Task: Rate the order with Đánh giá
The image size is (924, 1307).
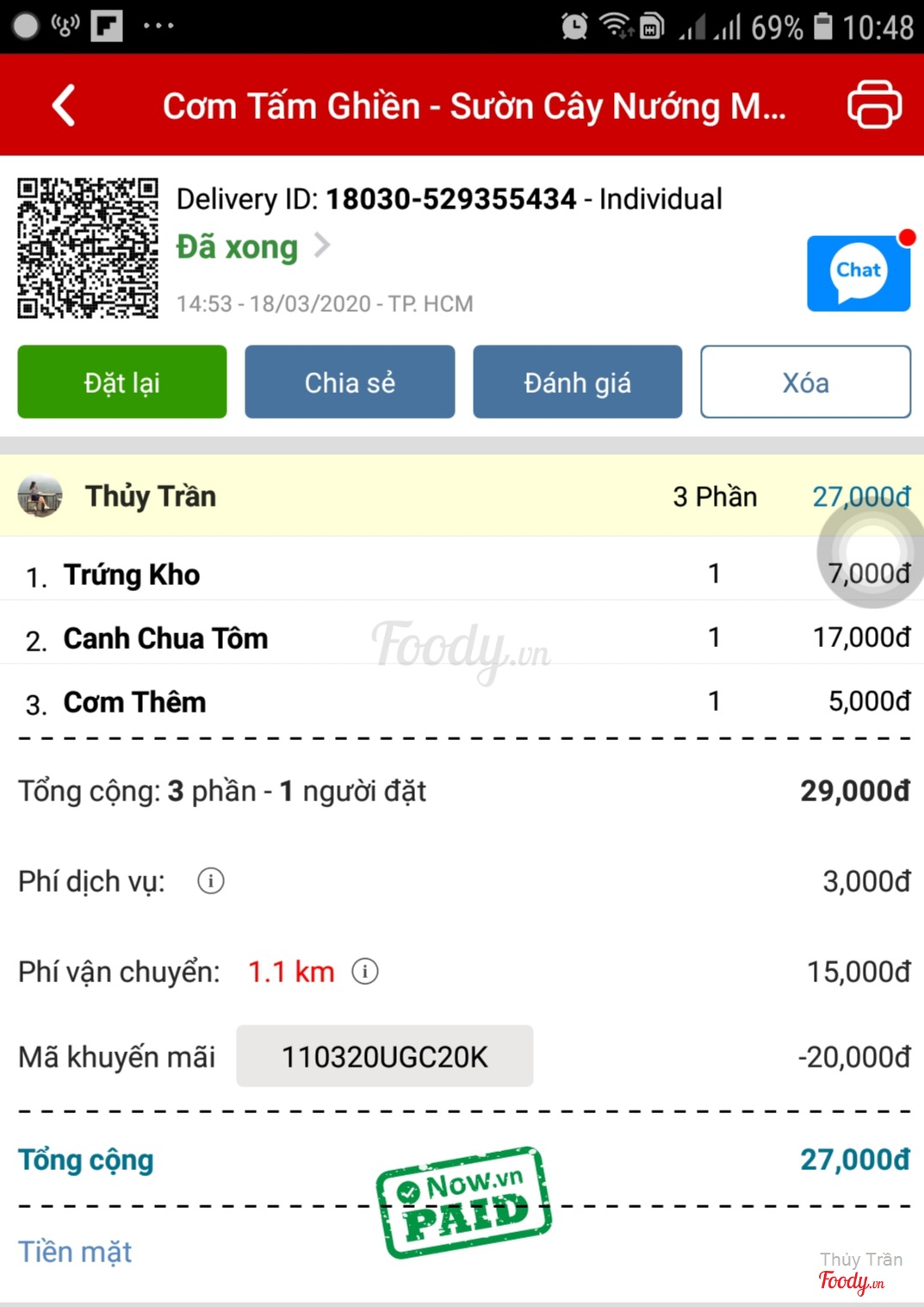Action: coord(577,383)
